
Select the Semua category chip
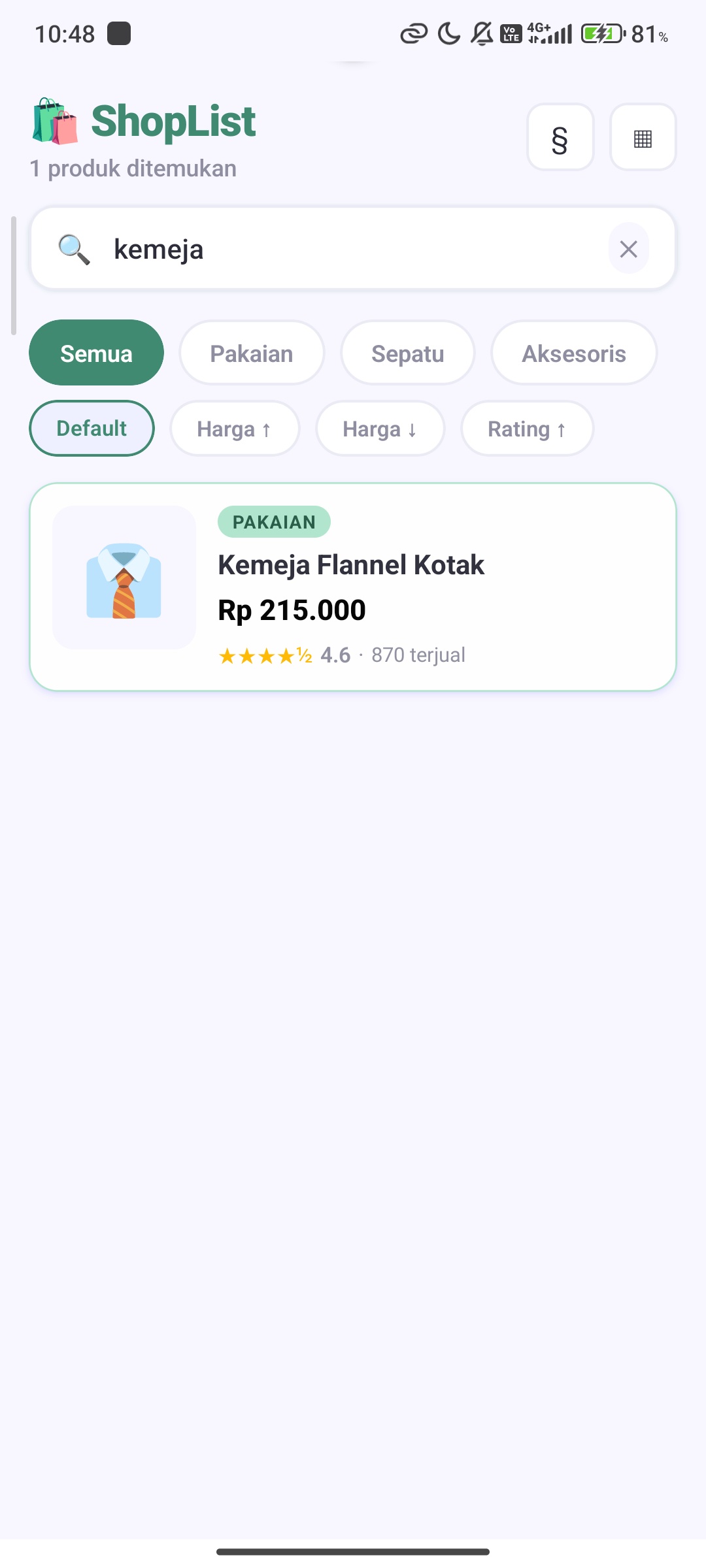click(96, 353)
